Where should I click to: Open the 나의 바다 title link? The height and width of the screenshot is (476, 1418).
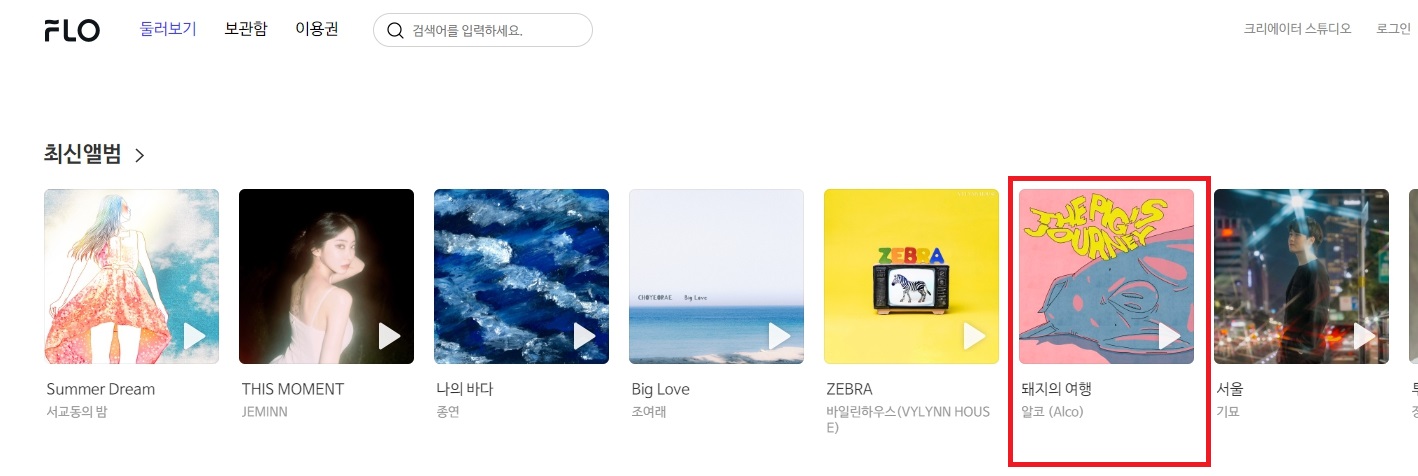click(x=465, y=389)
